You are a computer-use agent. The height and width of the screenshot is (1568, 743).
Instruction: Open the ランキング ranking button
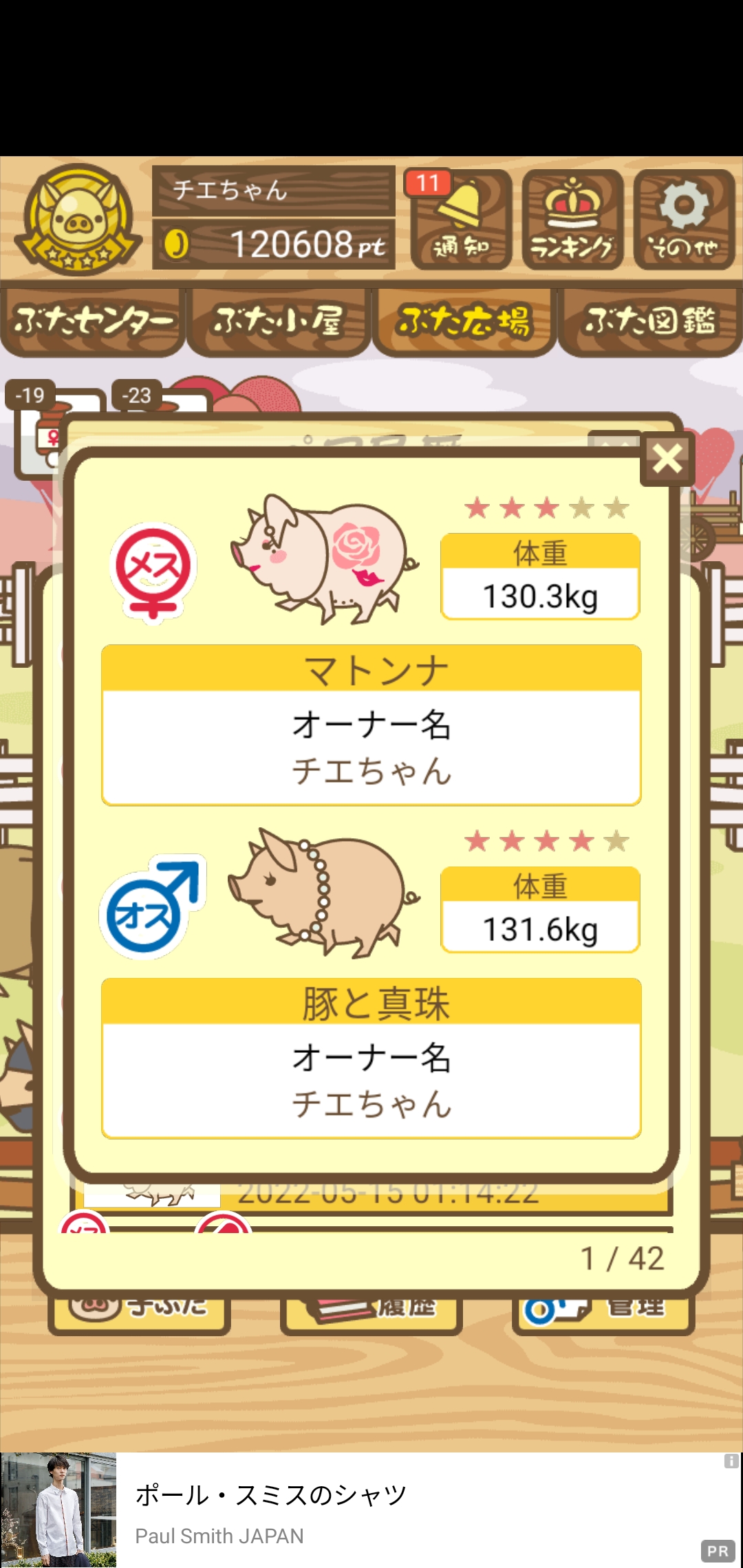(x=572, y=219)
